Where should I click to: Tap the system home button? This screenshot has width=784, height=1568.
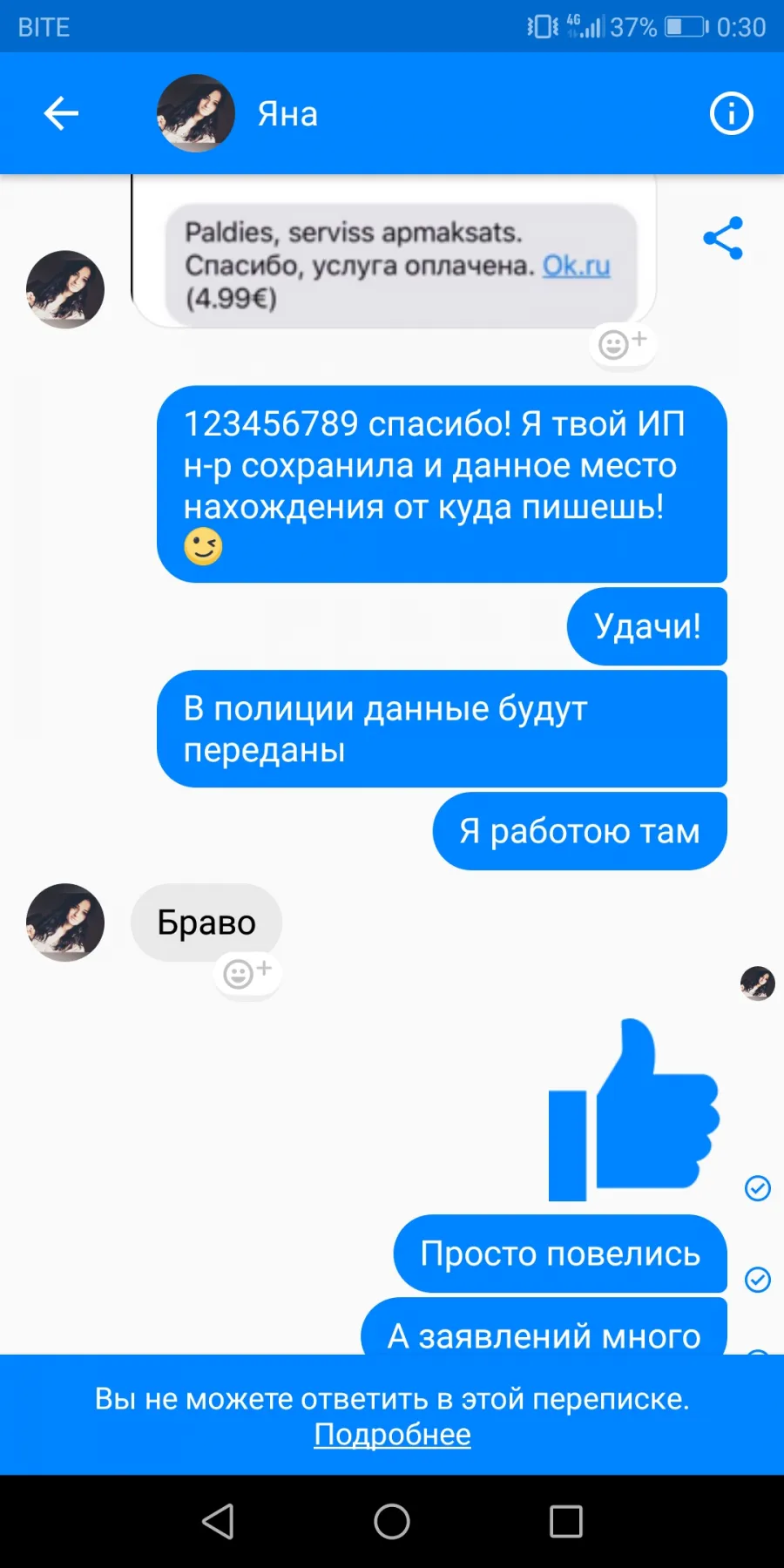[392, 1522]
